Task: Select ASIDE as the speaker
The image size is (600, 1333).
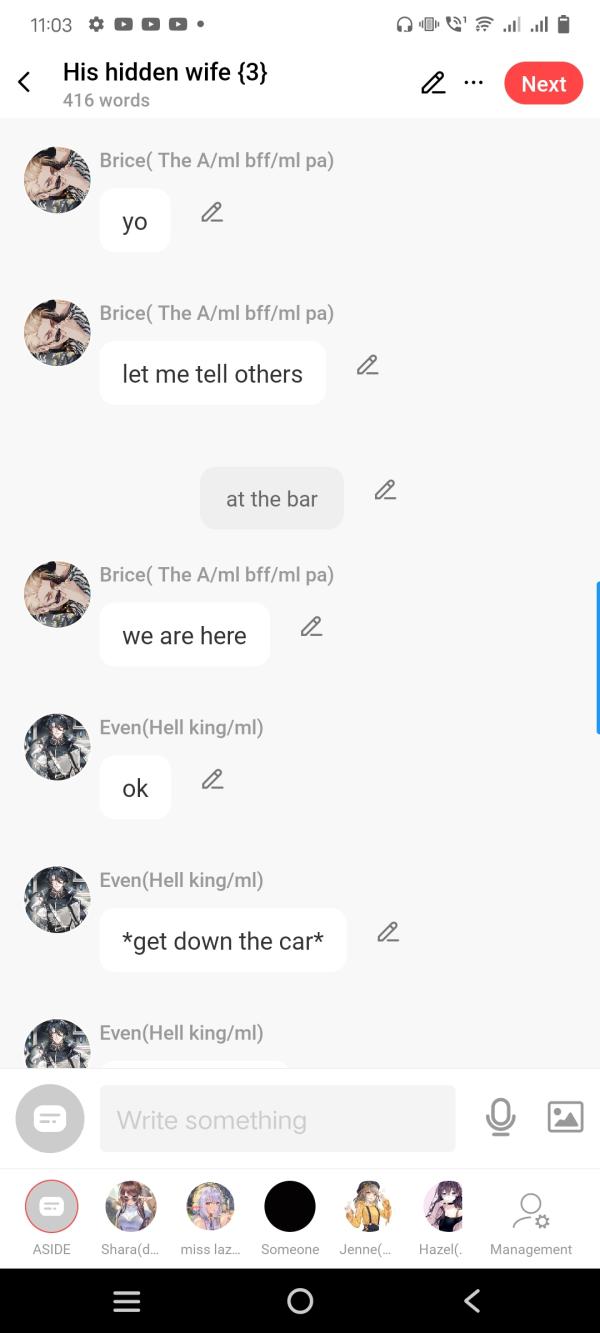Action: pyautogui.click(x=51, y=1206)
